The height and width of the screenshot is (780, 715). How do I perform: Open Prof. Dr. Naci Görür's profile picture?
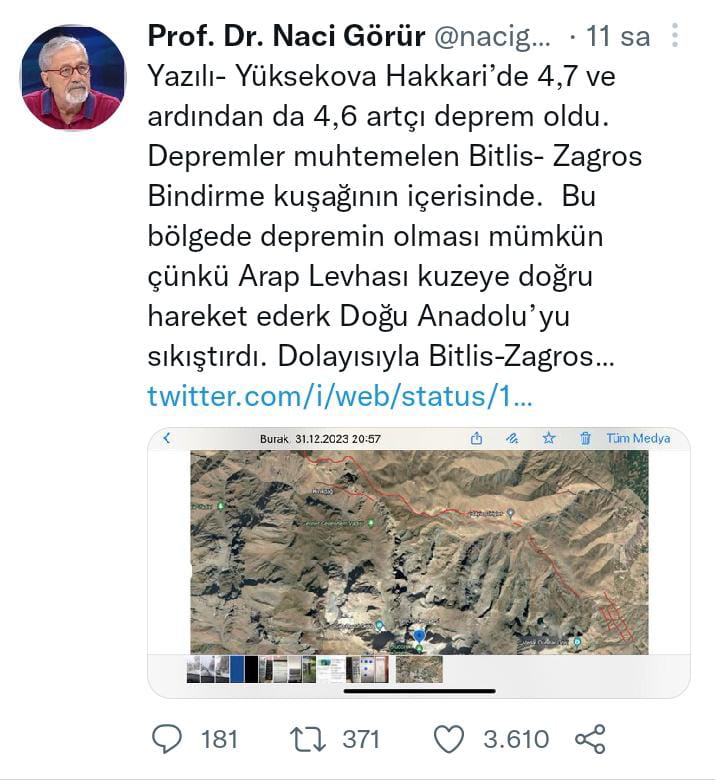[73, 77]
